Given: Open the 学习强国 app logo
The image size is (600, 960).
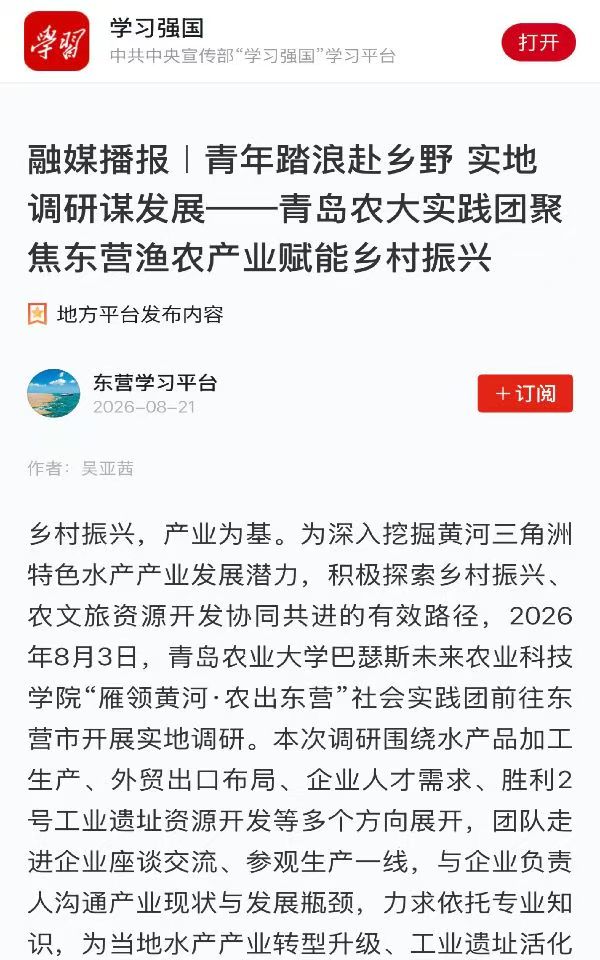Looking at the screenshot, I should pyautogui.click(x=57, y=41).
